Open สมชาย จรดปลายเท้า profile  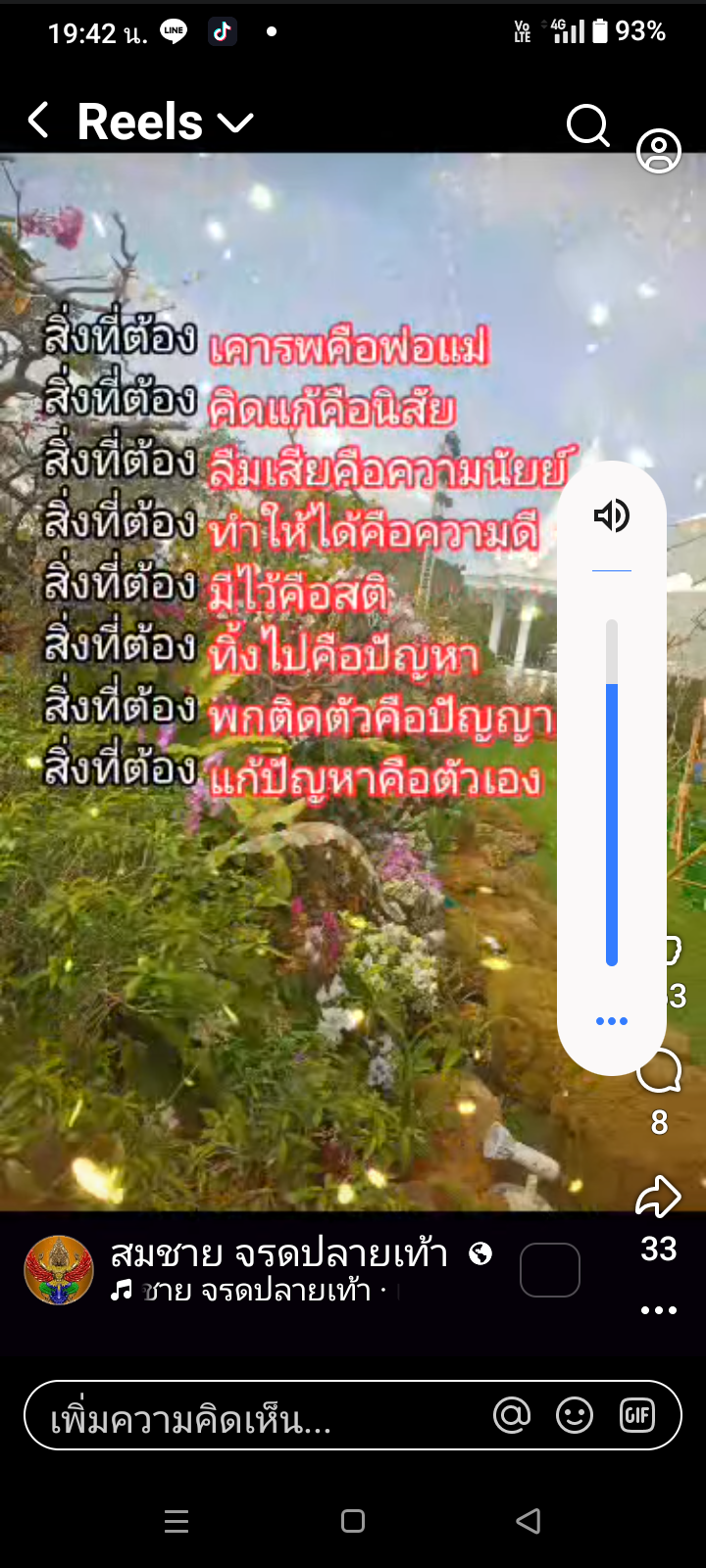click(278, 1253)
